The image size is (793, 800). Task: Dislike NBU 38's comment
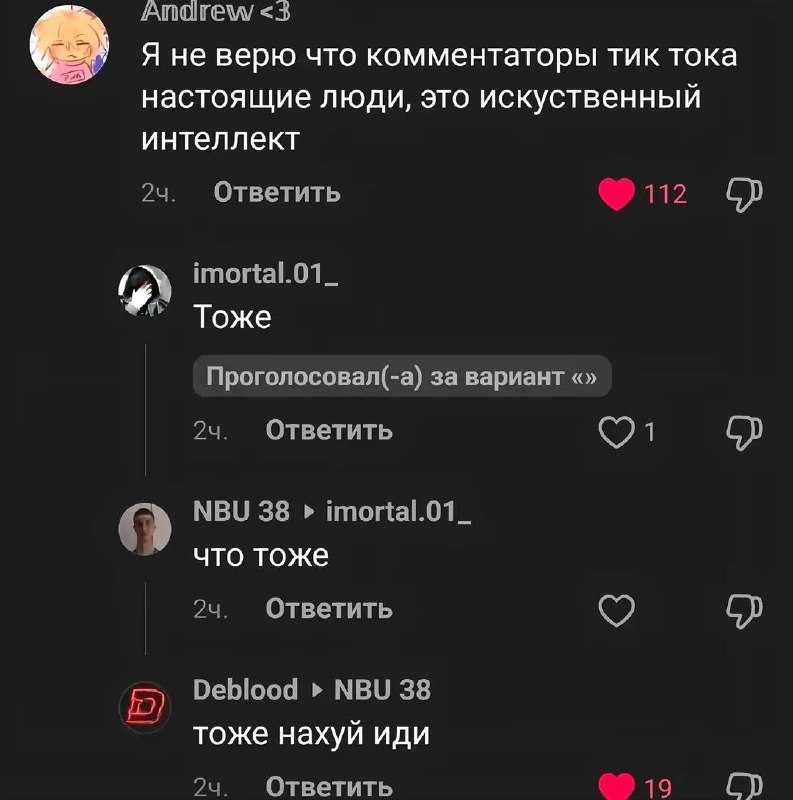pos(744,610)
